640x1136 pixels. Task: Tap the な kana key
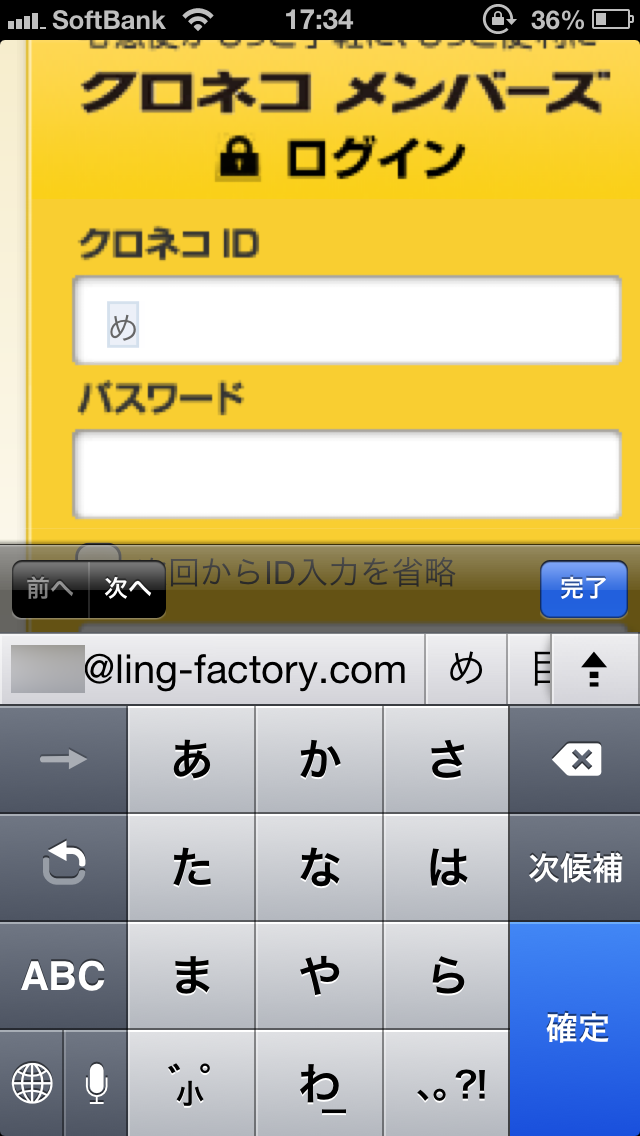(x=320, y=868)
